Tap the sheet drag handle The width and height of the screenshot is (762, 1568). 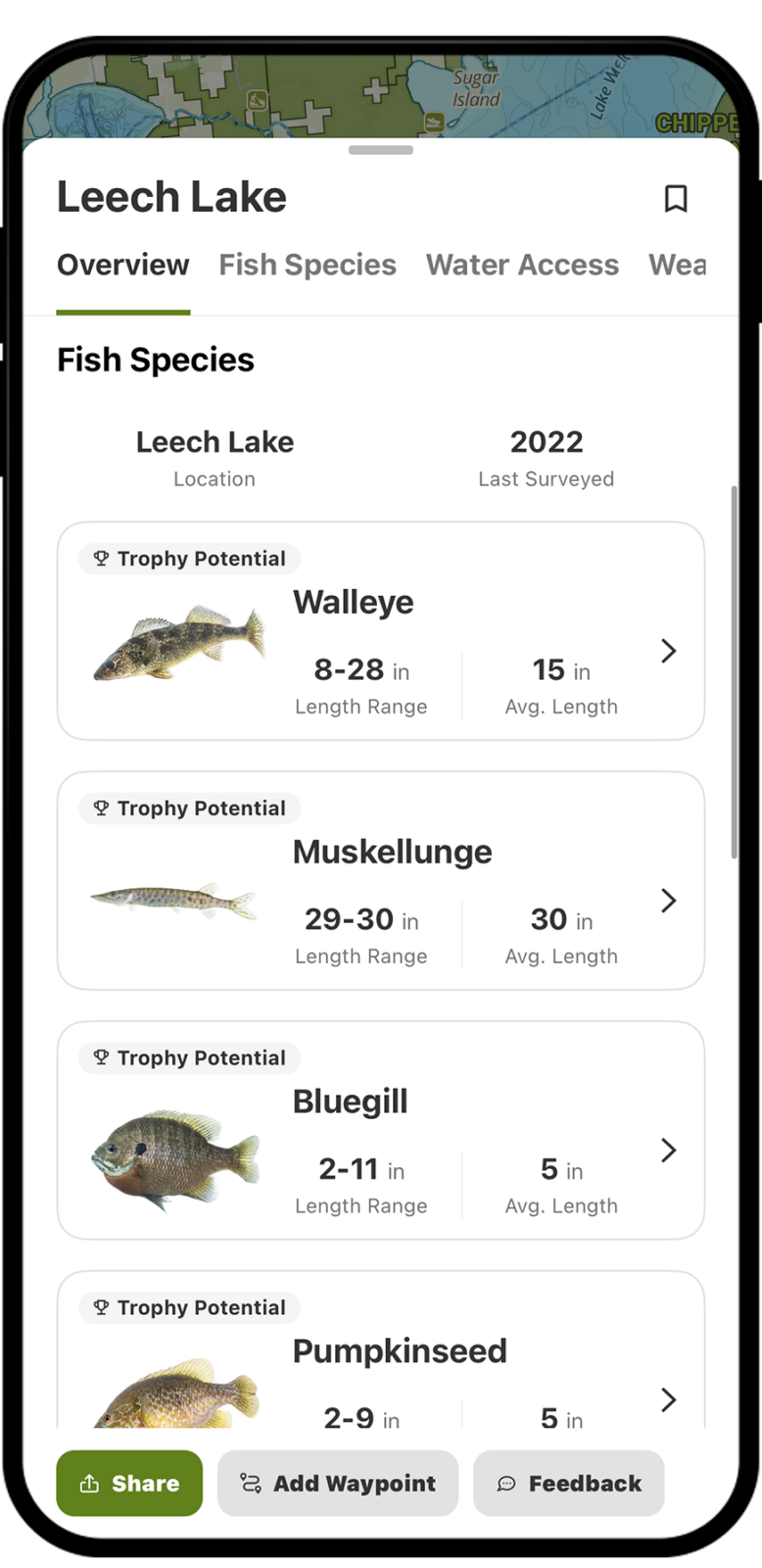tap(381, 150)
